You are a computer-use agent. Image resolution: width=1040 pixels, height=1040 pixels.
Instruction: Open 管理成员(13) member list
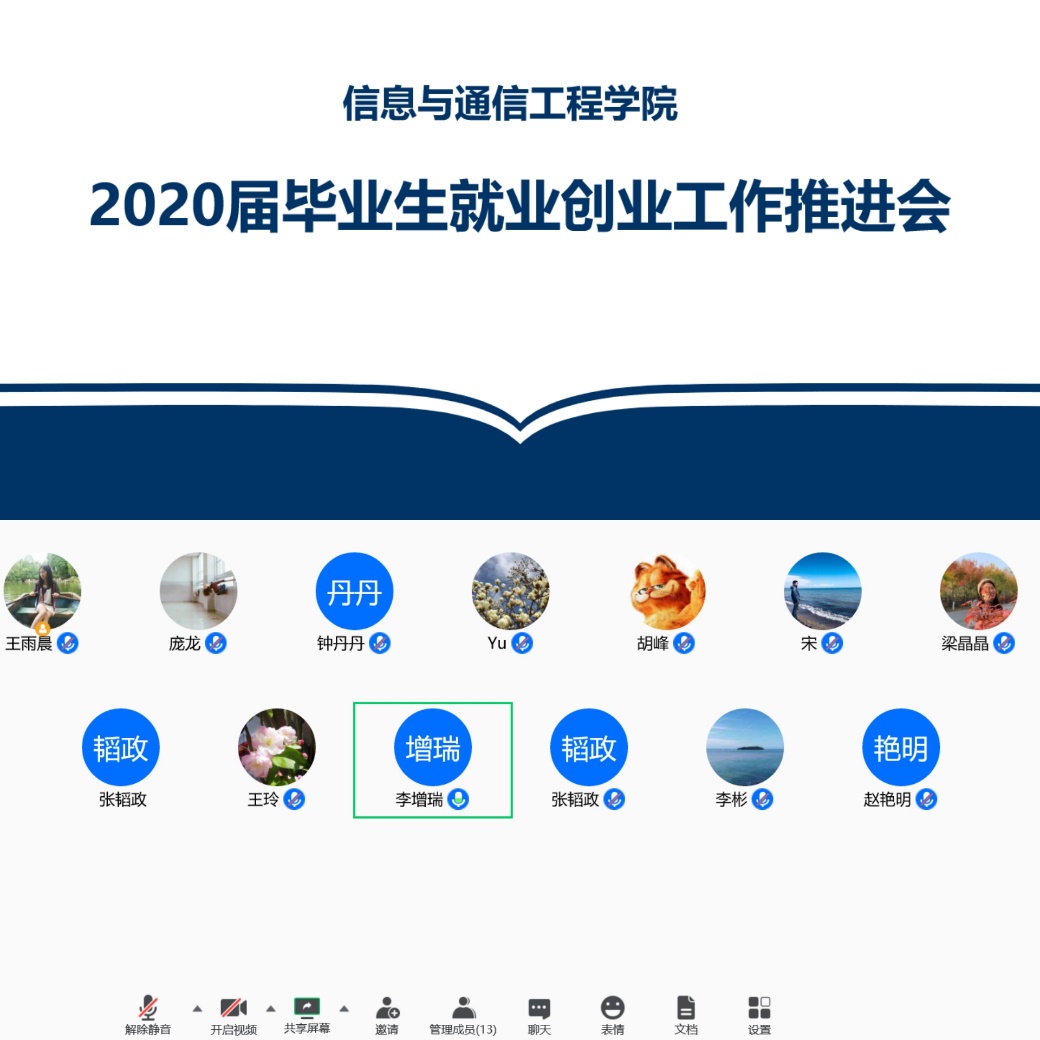pyautogui.click(x=463, y=1012)
